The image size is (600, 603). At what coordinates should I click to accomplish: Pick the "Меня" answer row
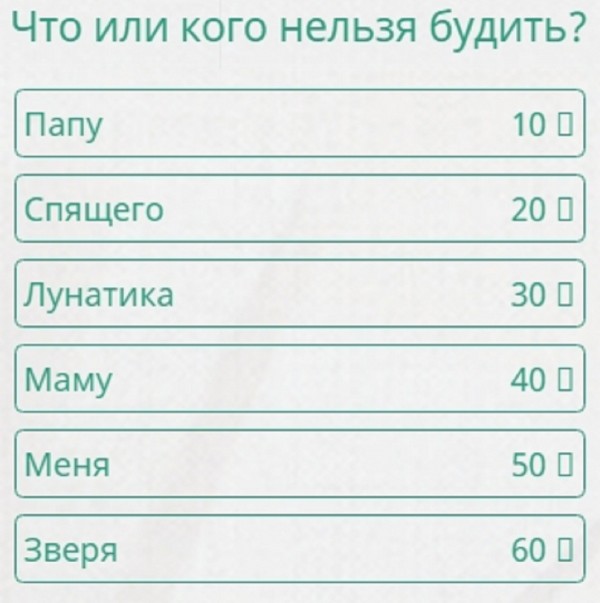[x=299, y=464]
